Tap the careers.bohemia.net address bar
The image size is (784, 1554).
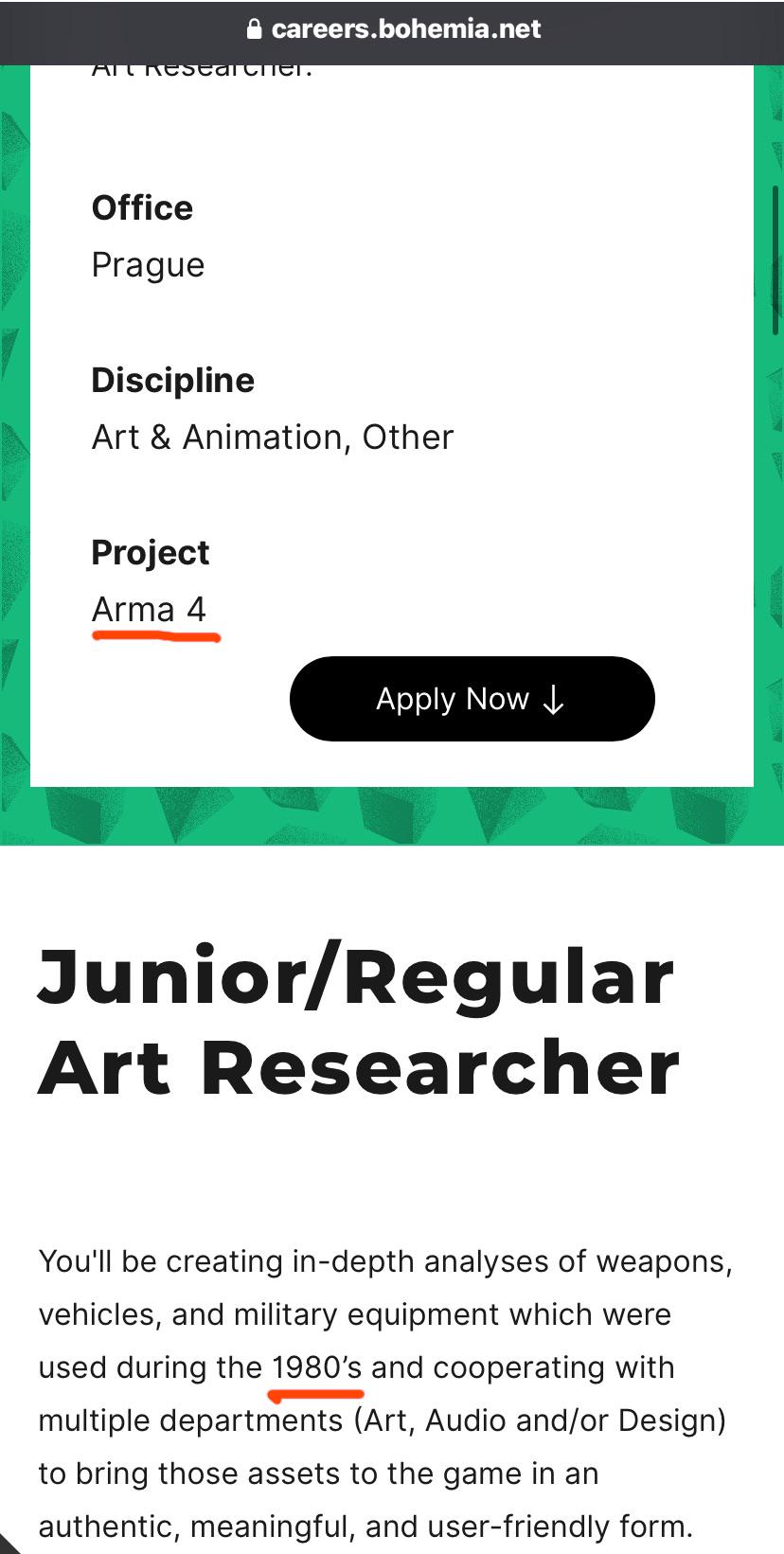click(392, 29)
